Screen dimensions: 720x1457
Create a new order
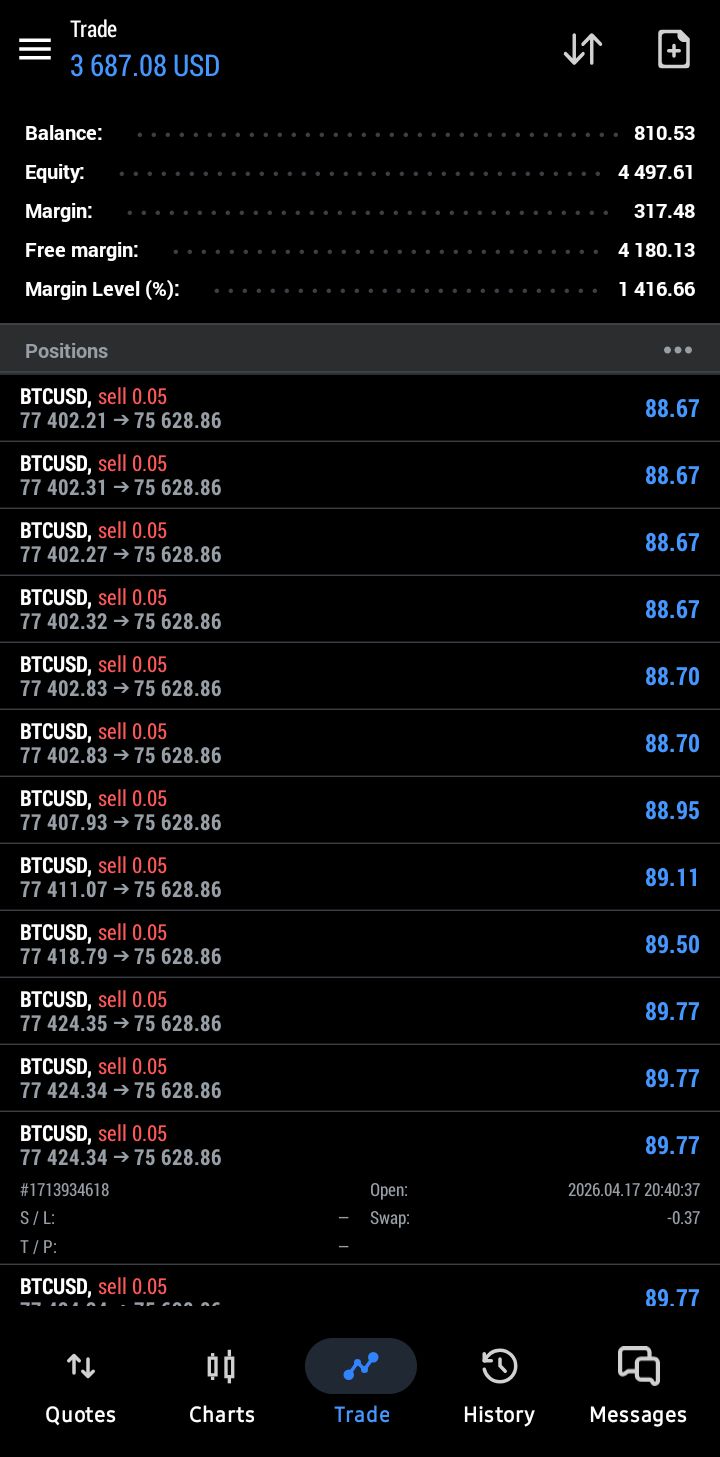point(673,49)
